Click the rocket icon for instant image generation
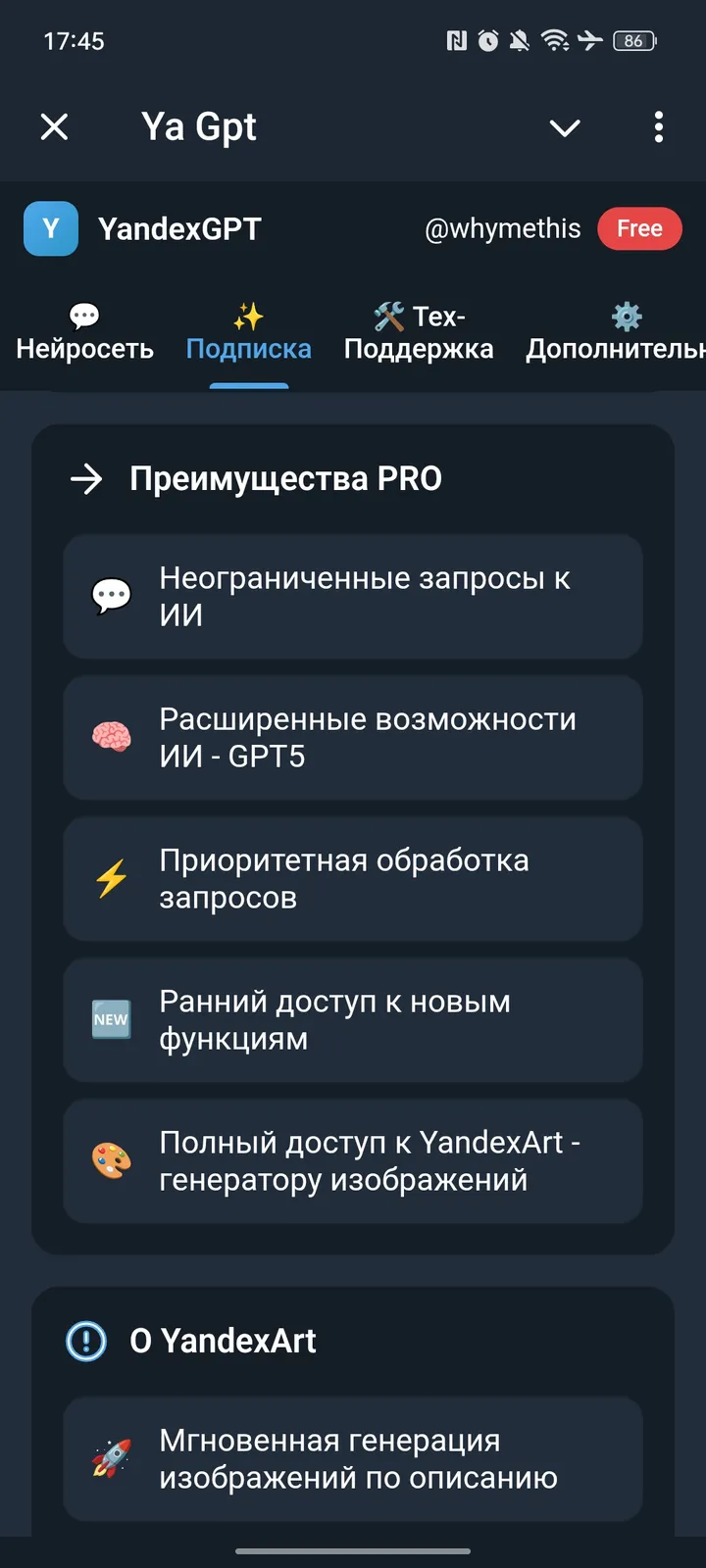 click(x=111, y=1460)
